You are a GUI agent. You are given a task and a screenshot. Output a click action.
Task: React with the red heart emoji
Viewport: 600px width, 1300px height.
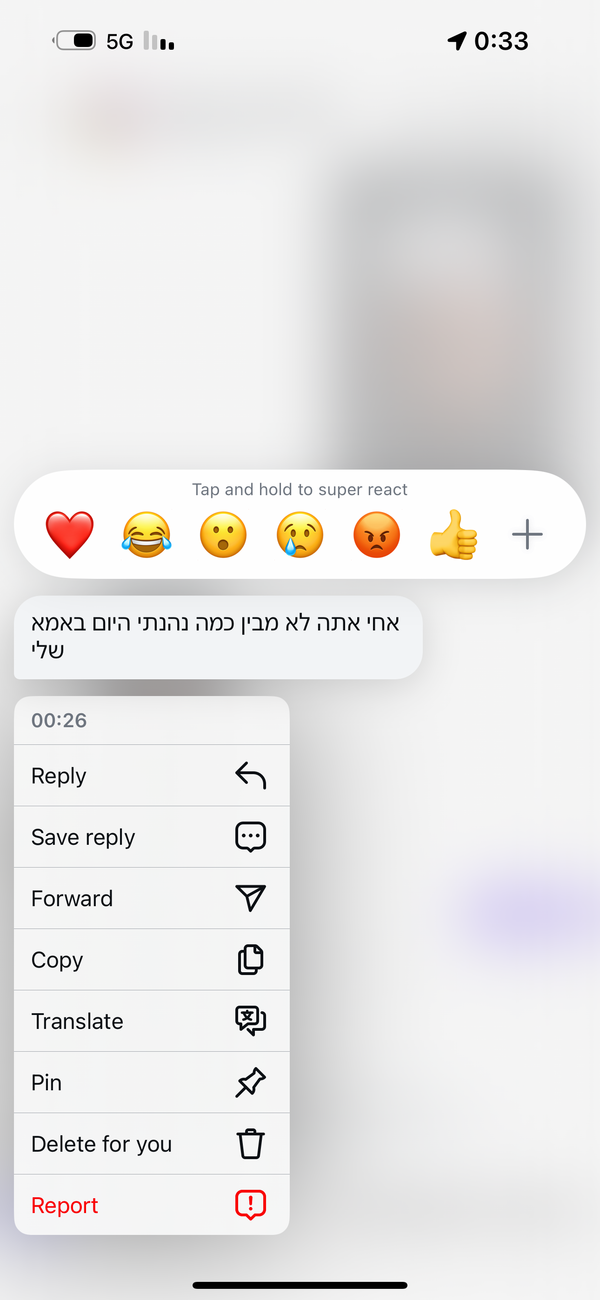coord(70,535)
